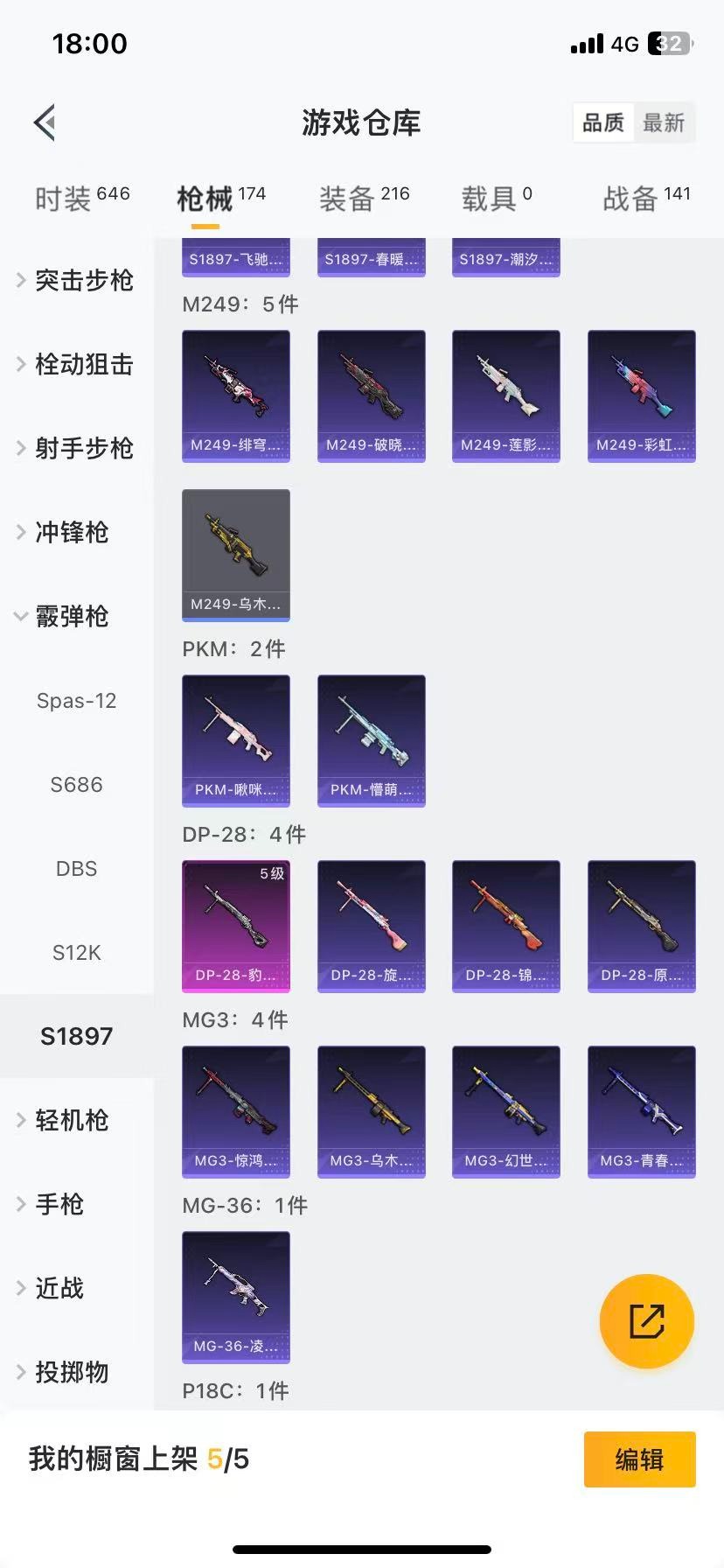Tap the 编辑 button
The image size is (724, 1568).
pos(639,1459)
